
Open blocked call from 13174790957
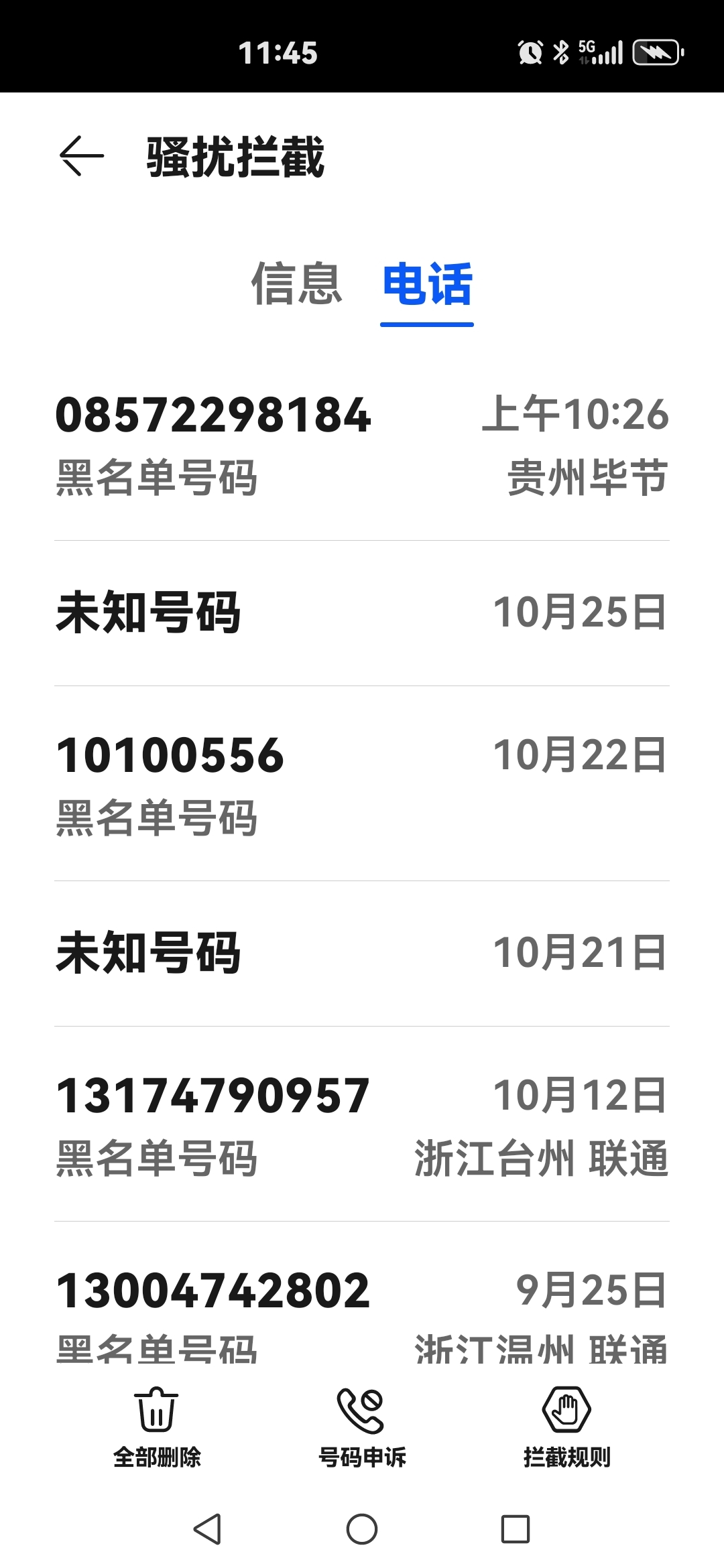tap(362, 1124)
